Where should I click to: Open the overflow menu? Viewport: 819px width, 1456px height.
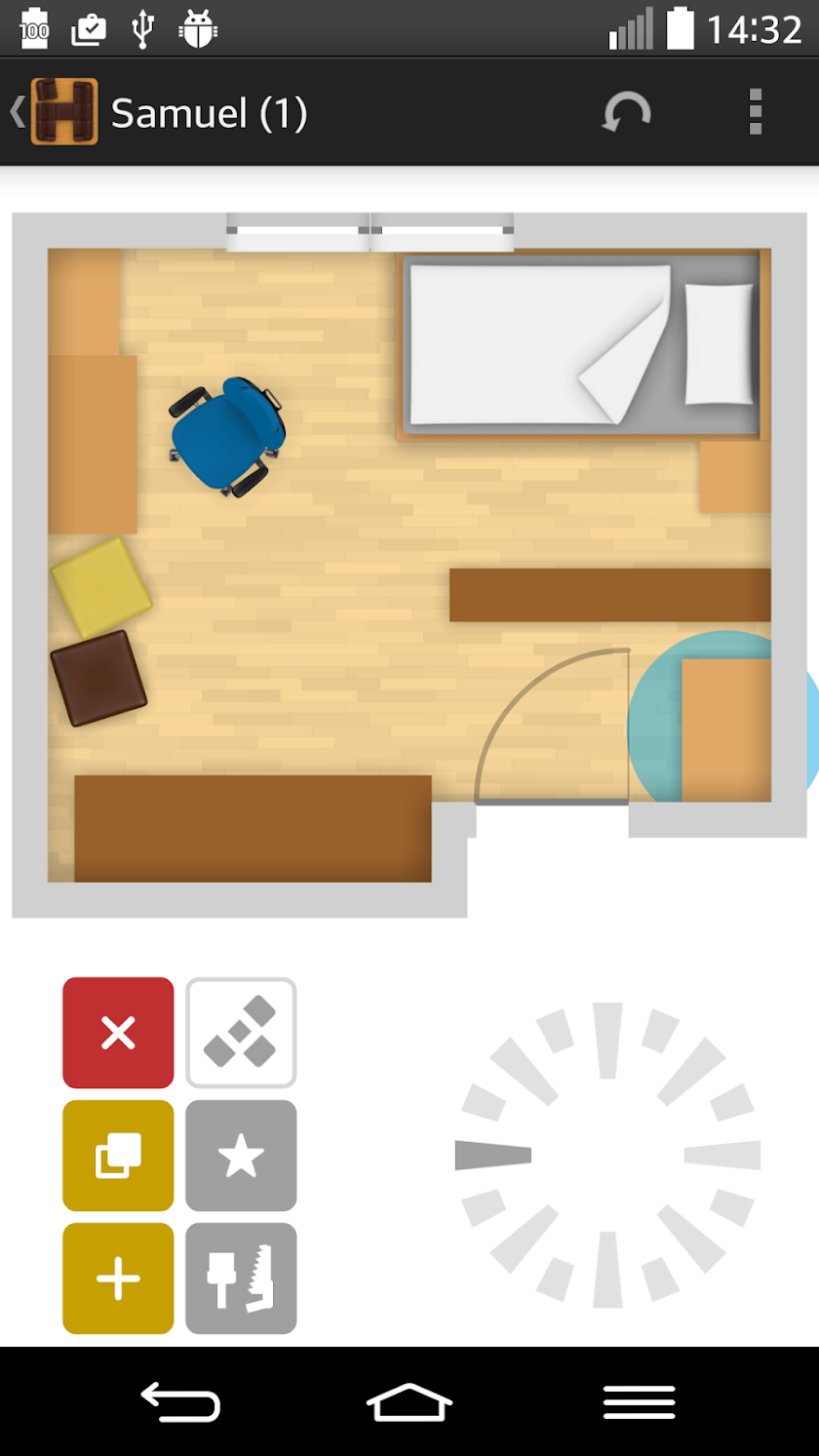755,113
